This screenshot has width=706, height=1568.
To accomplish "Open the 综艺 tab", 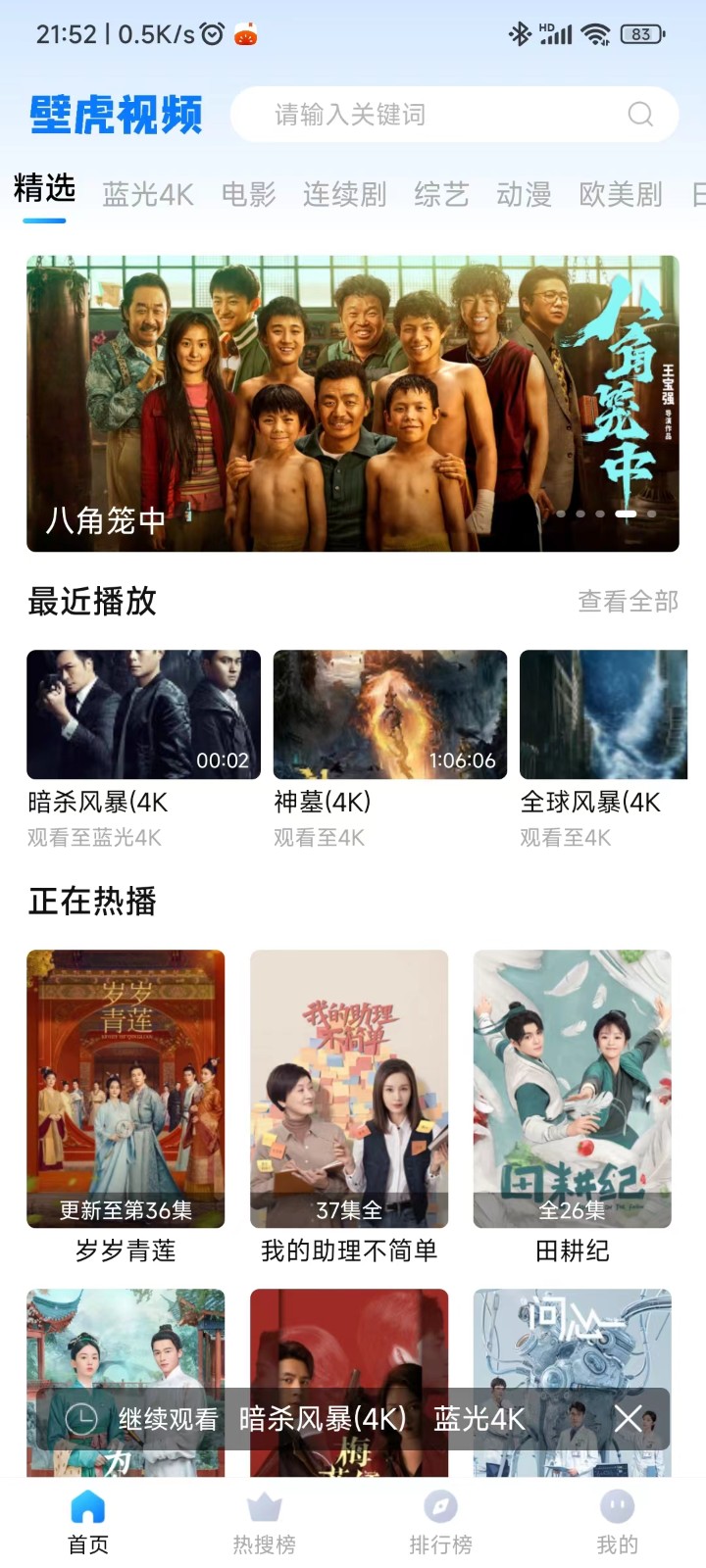I will click(441, 194).
